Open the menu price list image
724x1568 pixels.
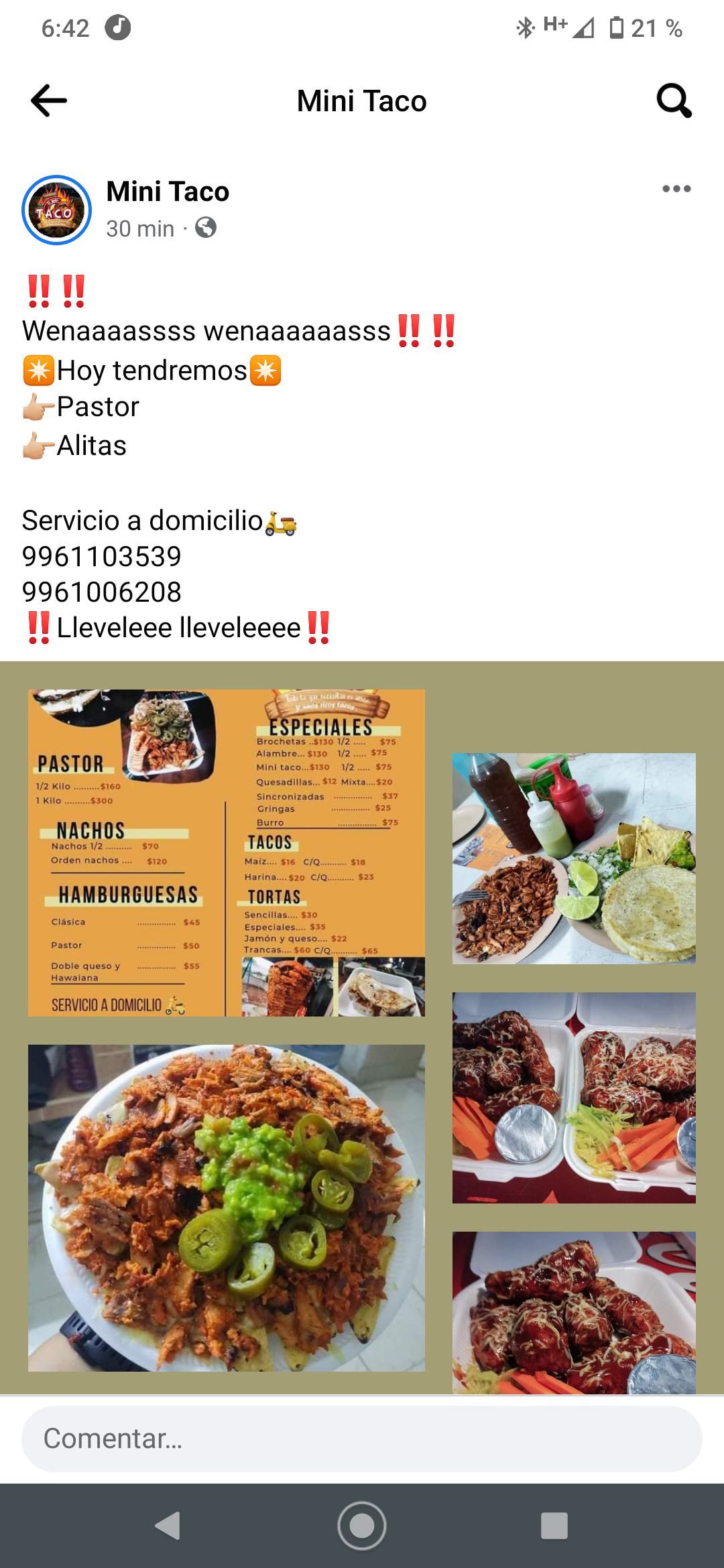pyautogui.click(x=226, y=852)
